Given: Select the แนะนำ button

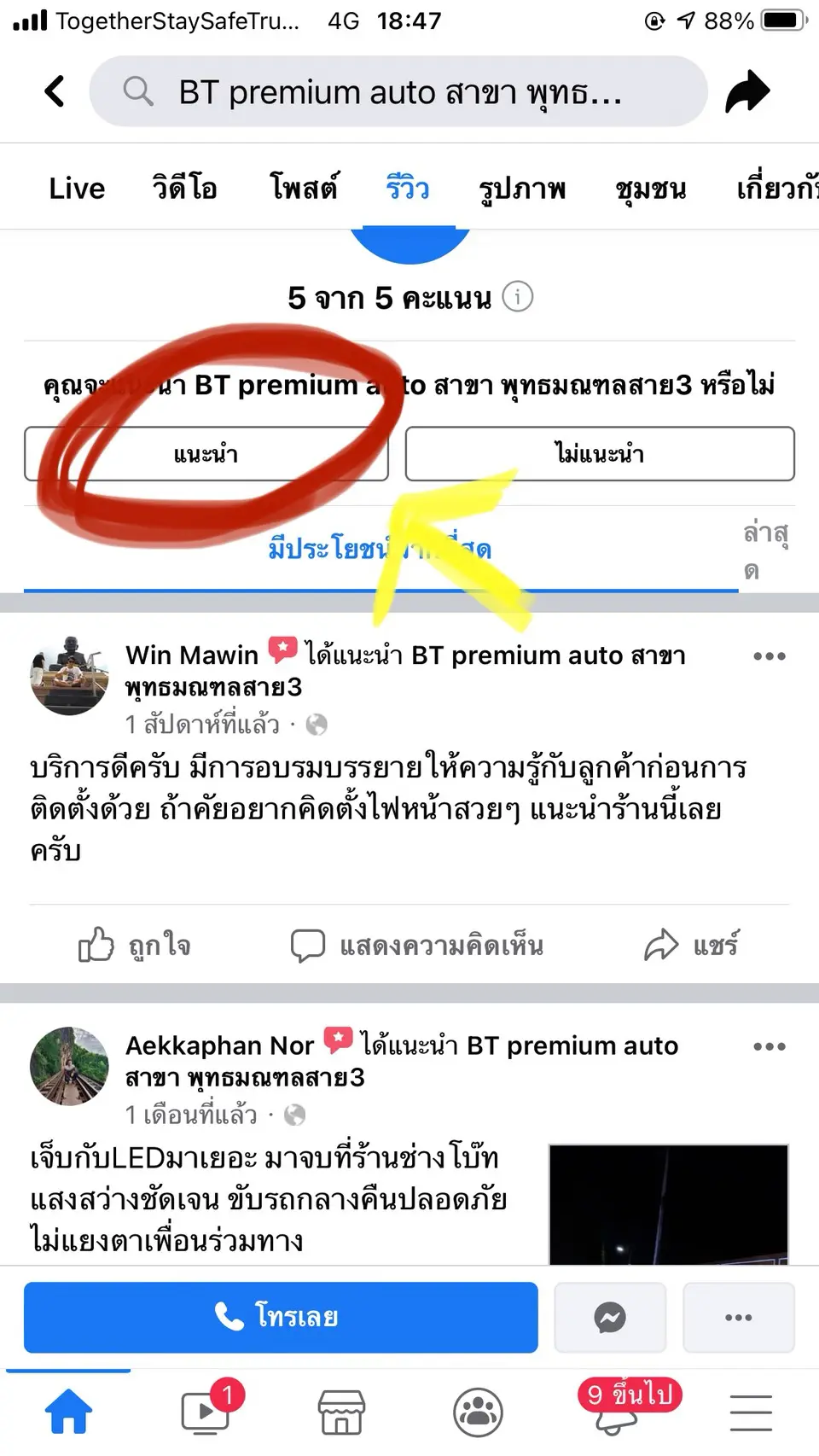Looking at the screenshot, I should pyautogui.click(x=206, y=454).
